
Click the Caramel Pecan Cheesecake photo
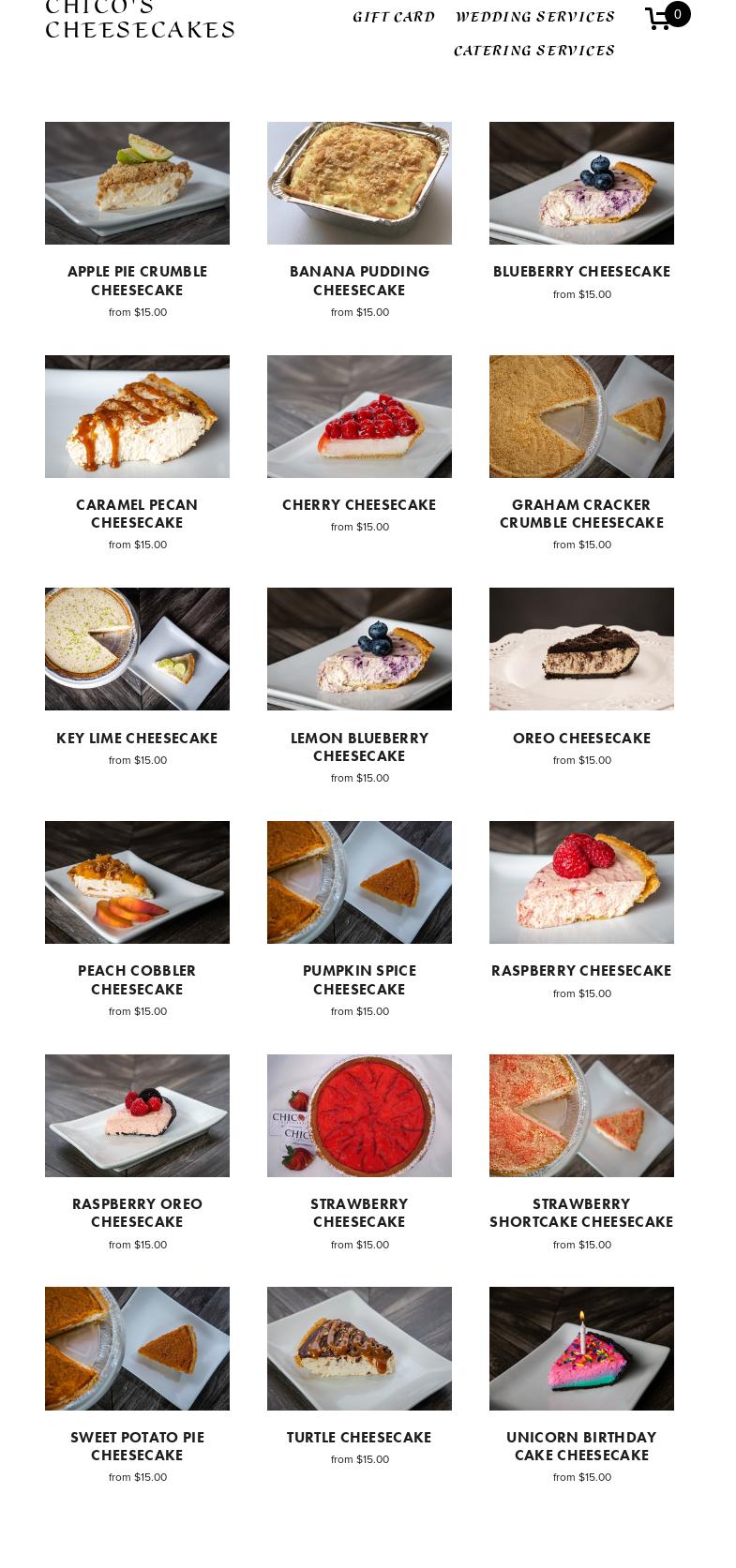coord(137,416)
